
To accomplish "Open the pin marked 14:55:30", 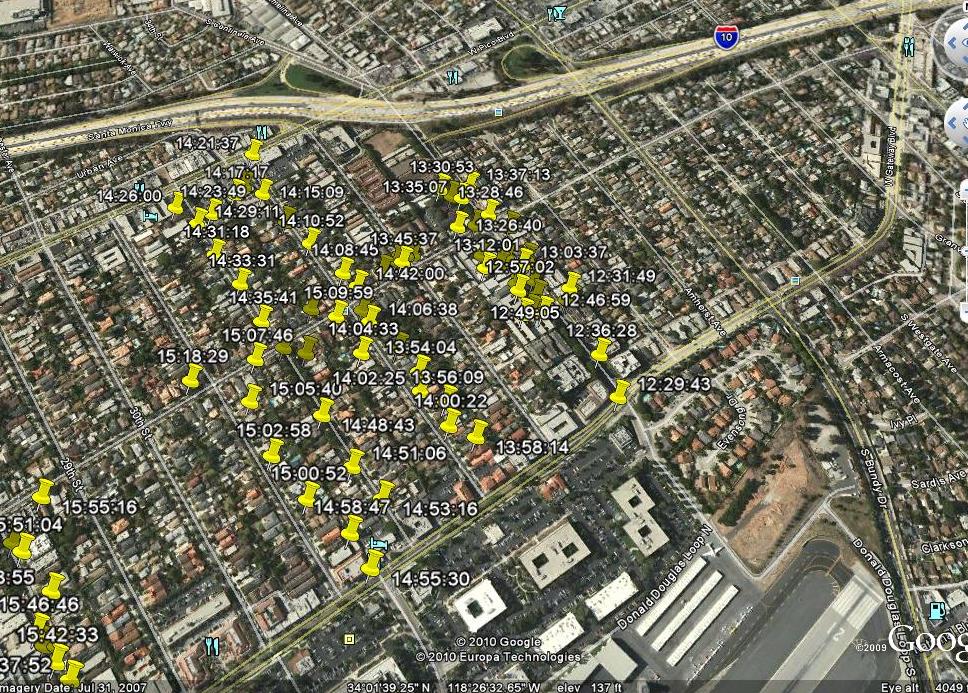I will tap(372, 562).
